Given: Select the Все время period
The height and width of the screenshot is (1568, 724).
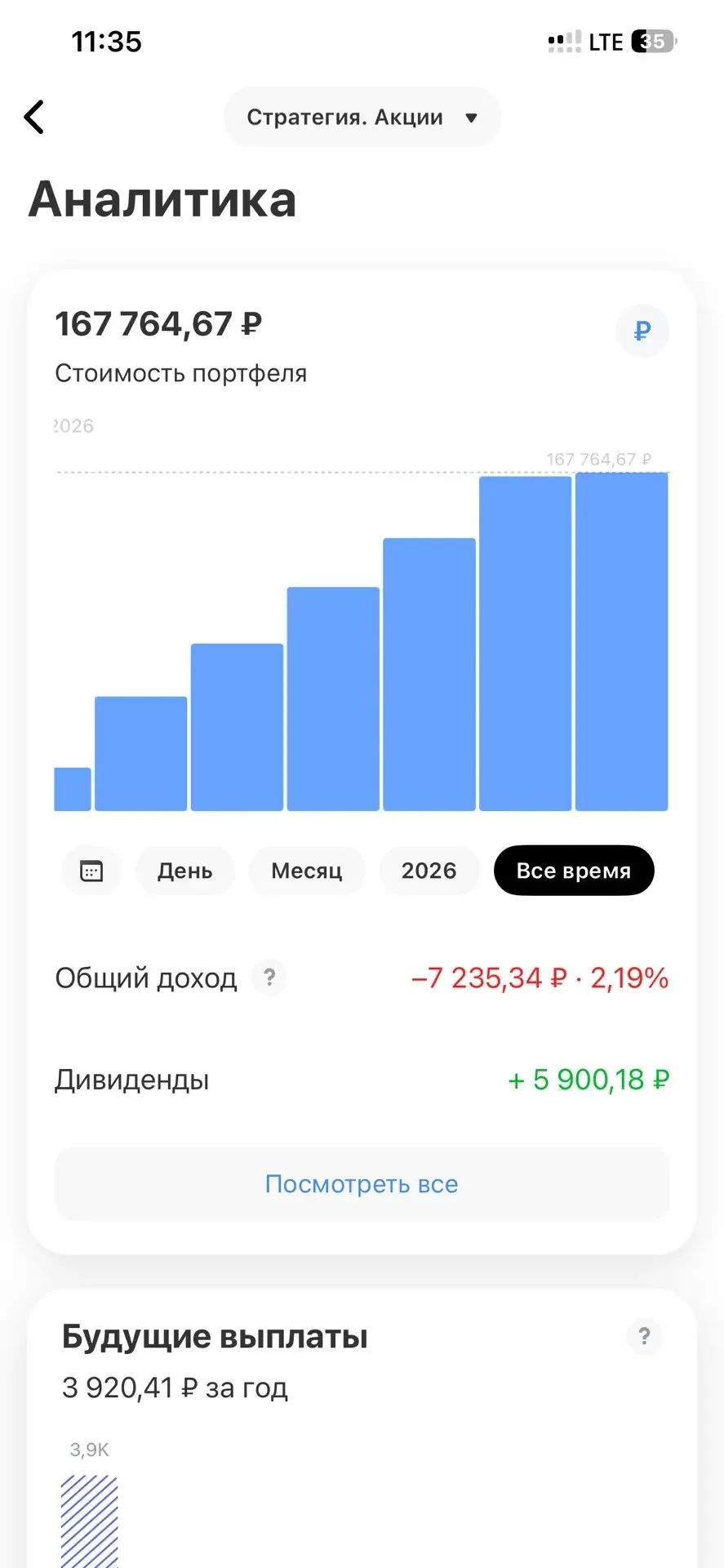Looking at the screenshot, I should pyautogui.click(x=574, y=871).
